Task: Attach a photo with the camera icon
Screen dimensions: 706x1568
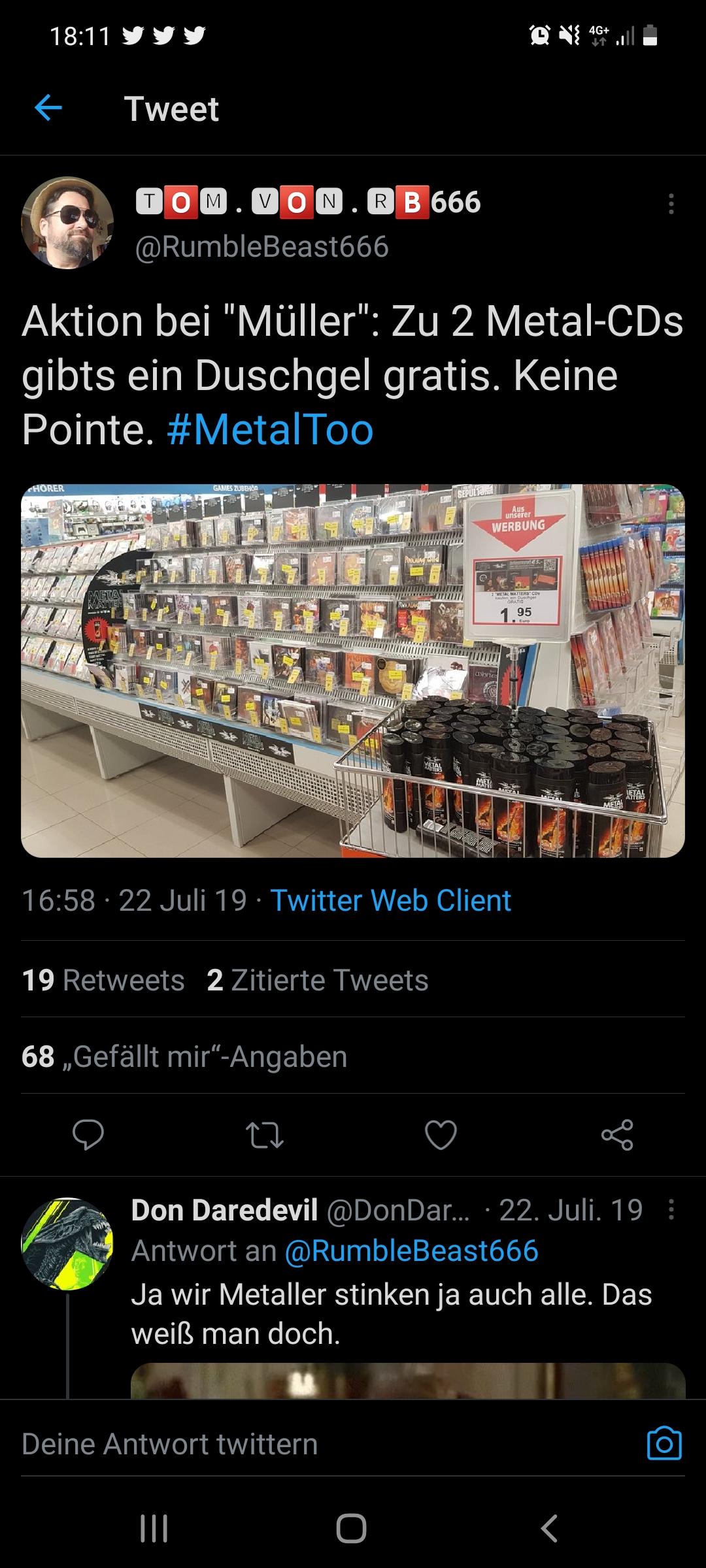Action: click(664, 1444)
